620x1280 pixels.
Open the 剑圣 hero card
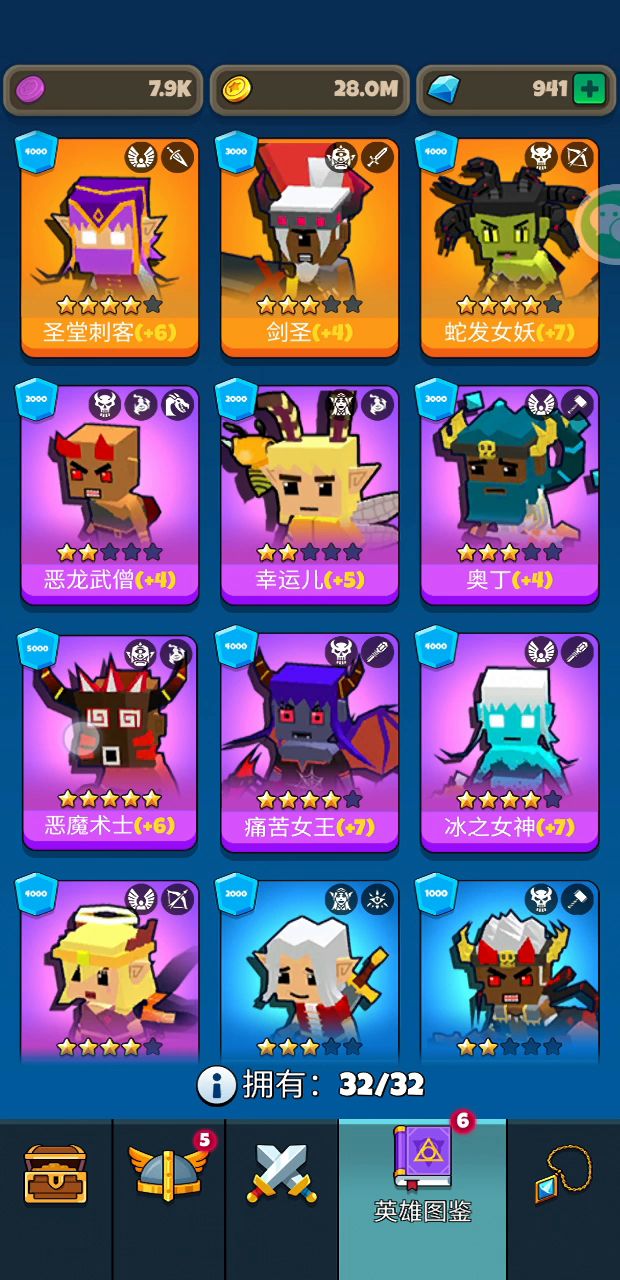pyautogui.click(x=310, y=247)
